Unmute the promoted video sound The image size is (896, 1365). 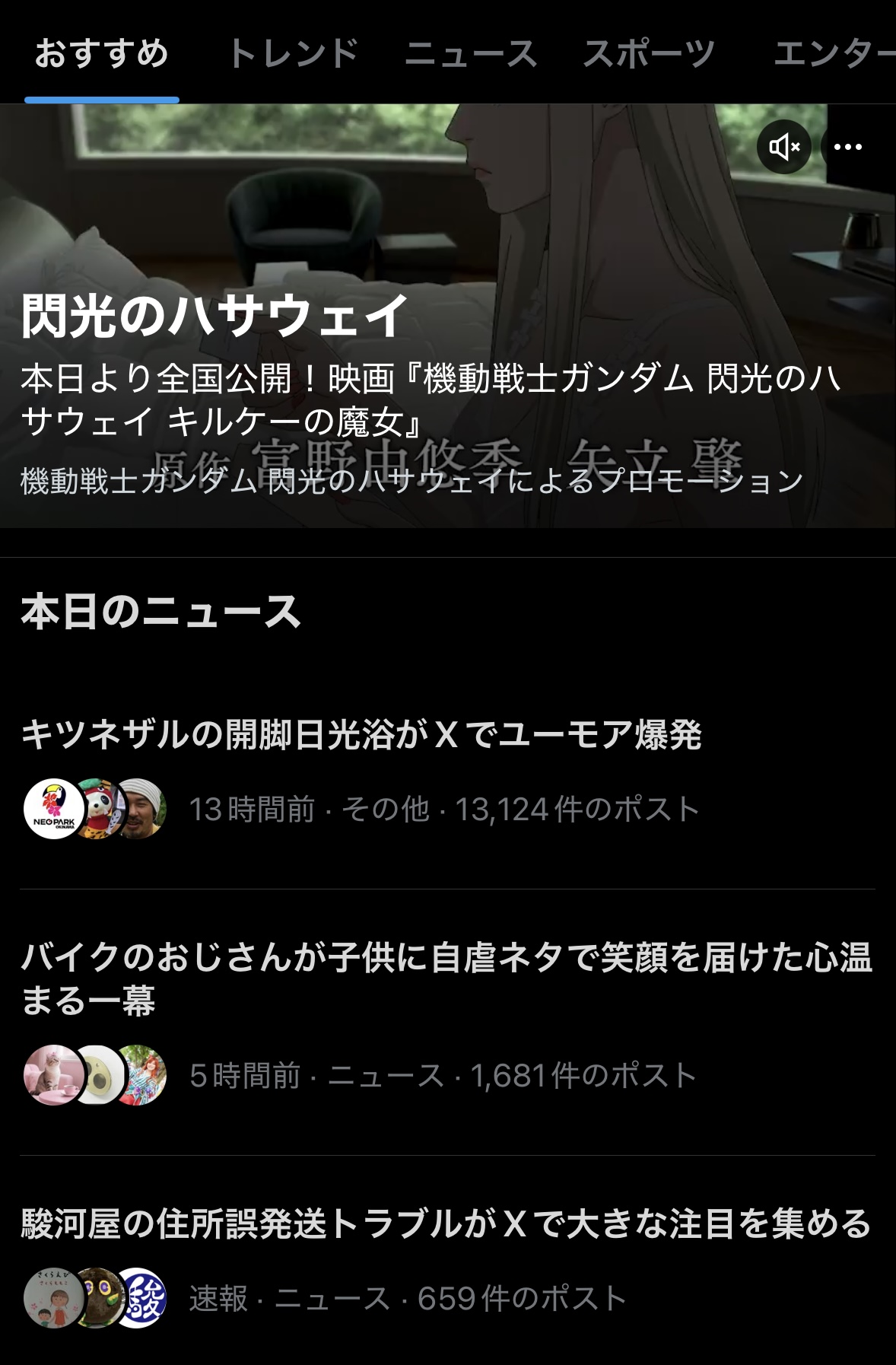pyautogui.click(x=783, y=147)
